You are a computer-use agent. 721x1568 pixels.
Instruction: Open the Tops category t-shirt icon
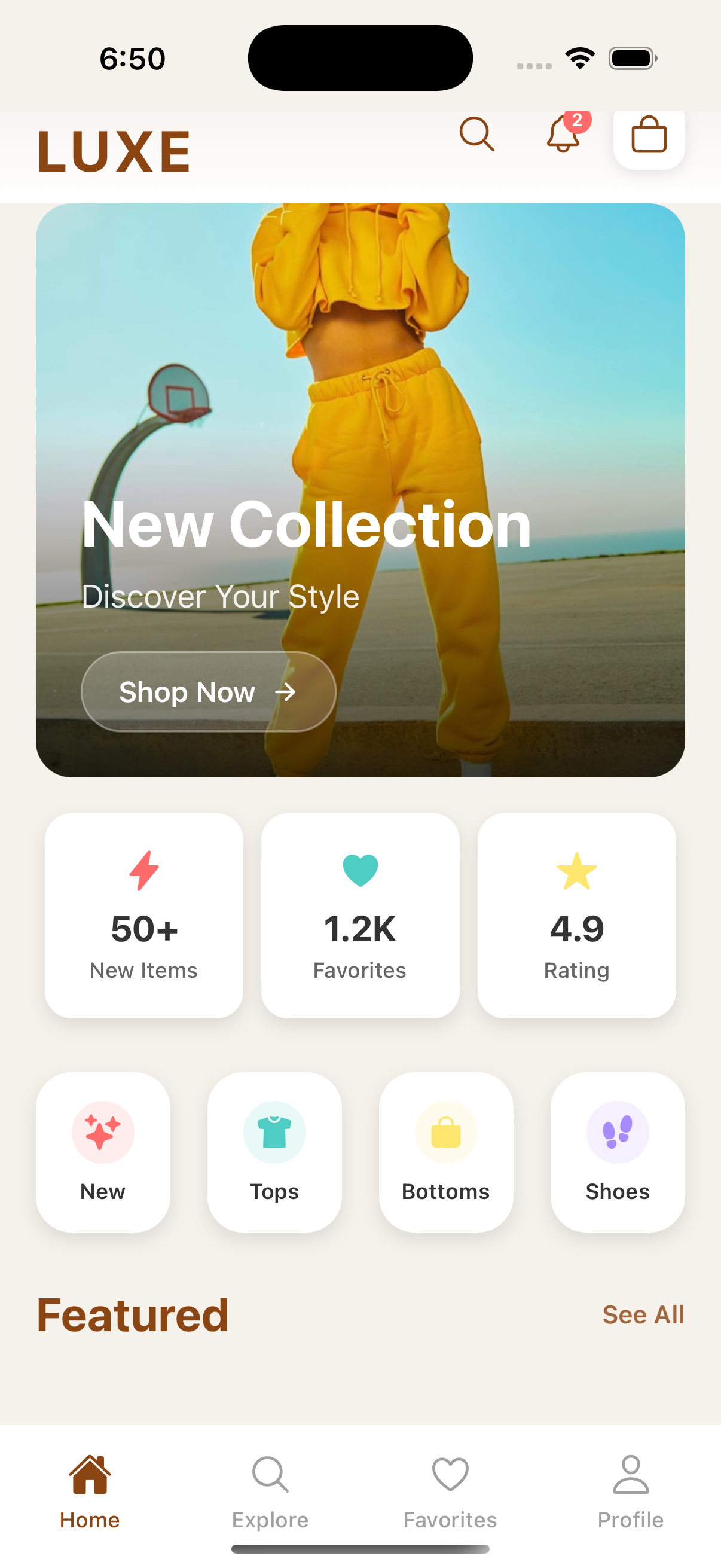pyautogui.click(x=274, y=1131)
